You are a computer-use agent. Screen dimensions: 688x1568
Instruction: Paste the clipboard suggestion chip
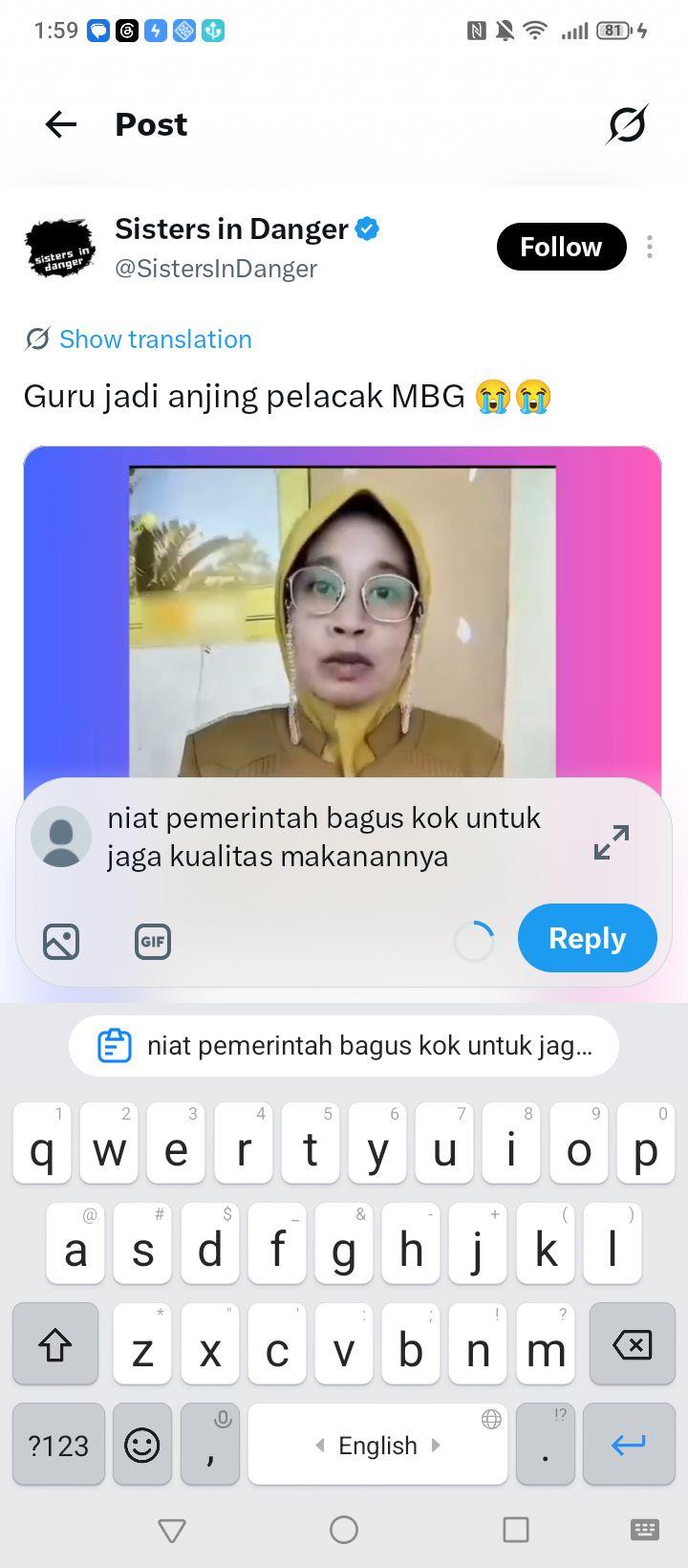(344, 1046)
